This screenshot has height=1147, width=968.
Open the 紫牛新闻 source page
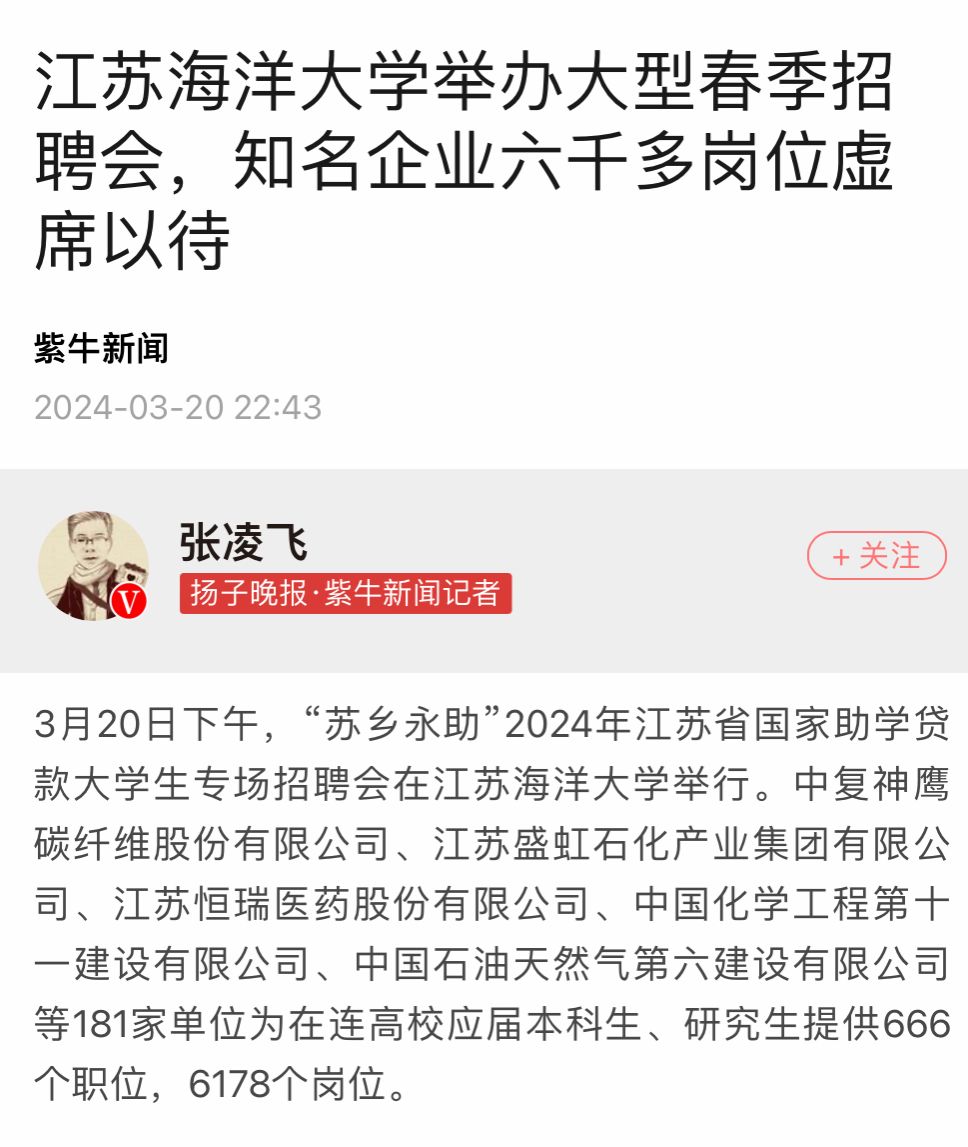coord(101,349)
